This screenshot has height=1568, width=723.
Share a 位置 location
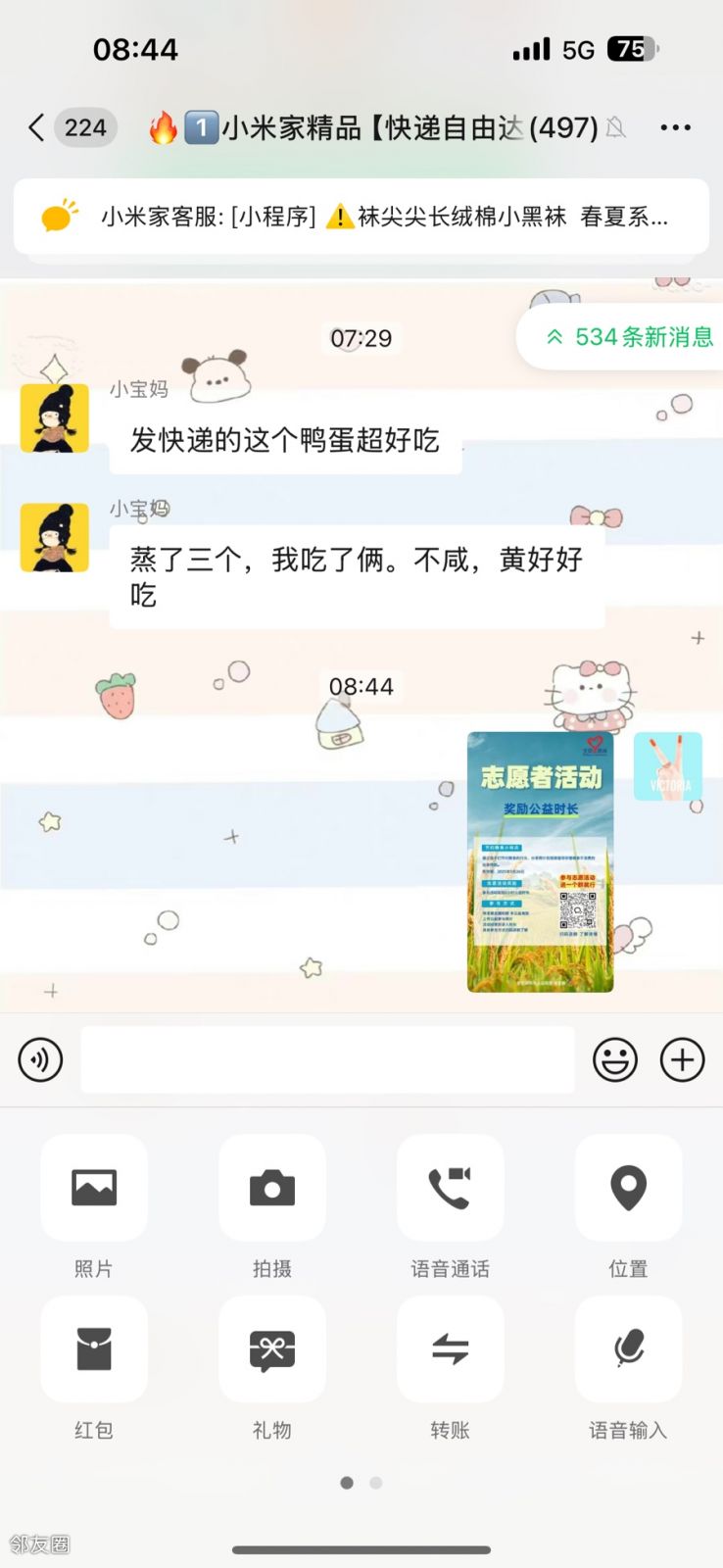(x=628, y=1188)
